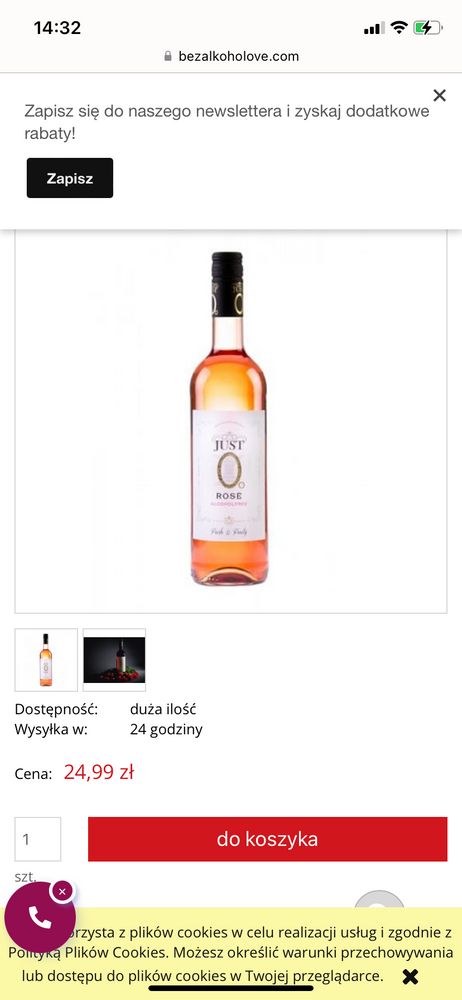Tap the purple phone call button

[40, 917]
